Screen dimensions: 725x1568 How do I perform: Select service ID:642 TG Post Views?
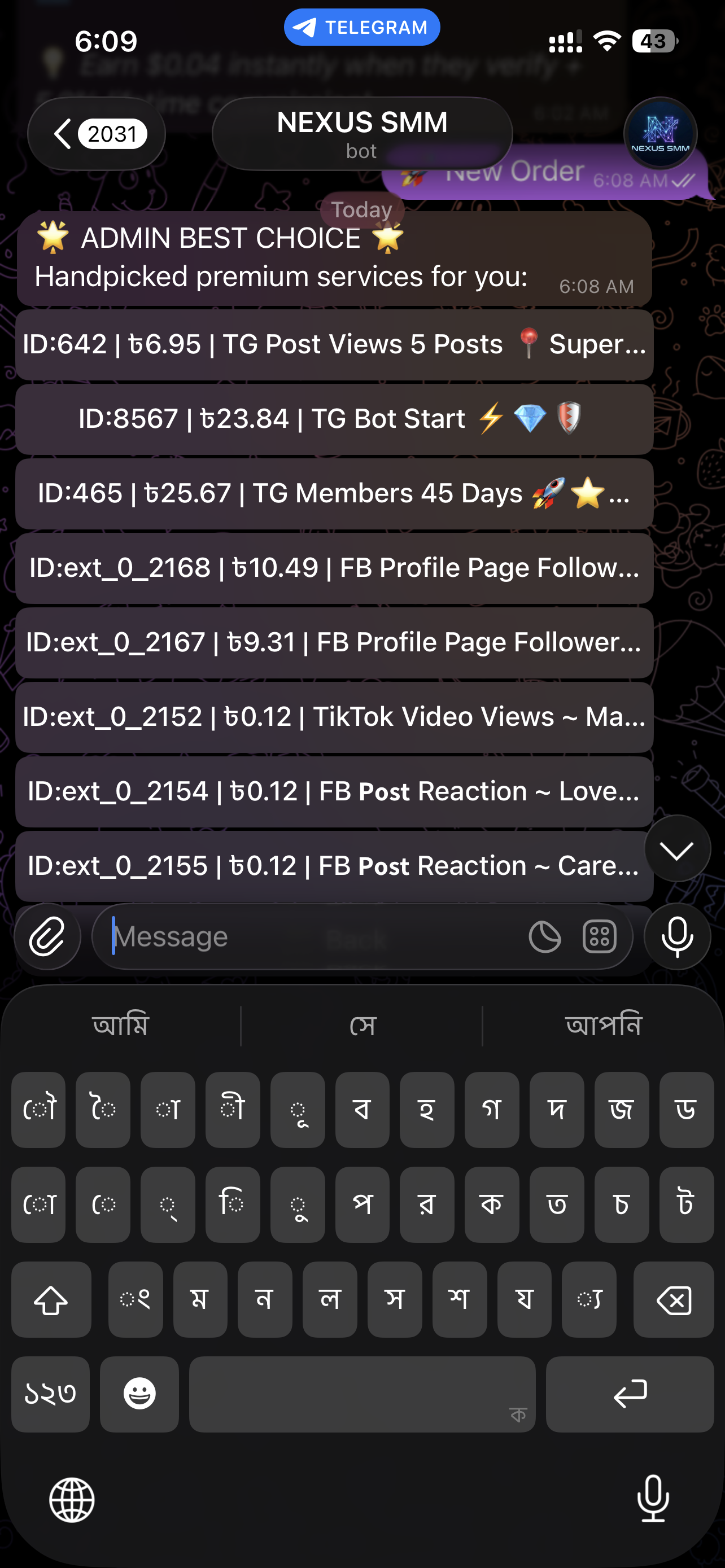(x=334, y=345)
